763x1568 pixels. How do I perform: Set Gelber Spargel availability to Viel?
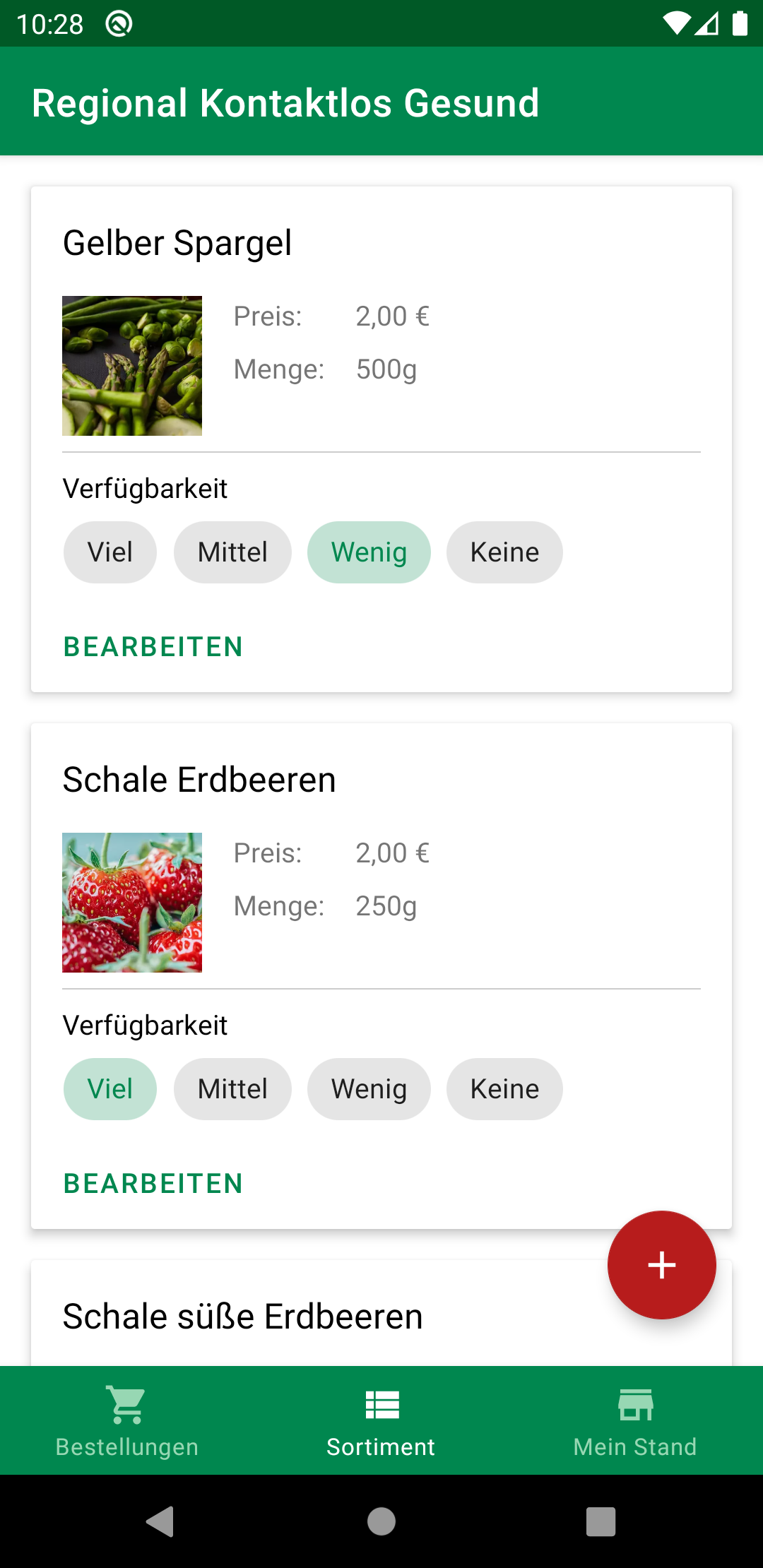pos(110,552)
